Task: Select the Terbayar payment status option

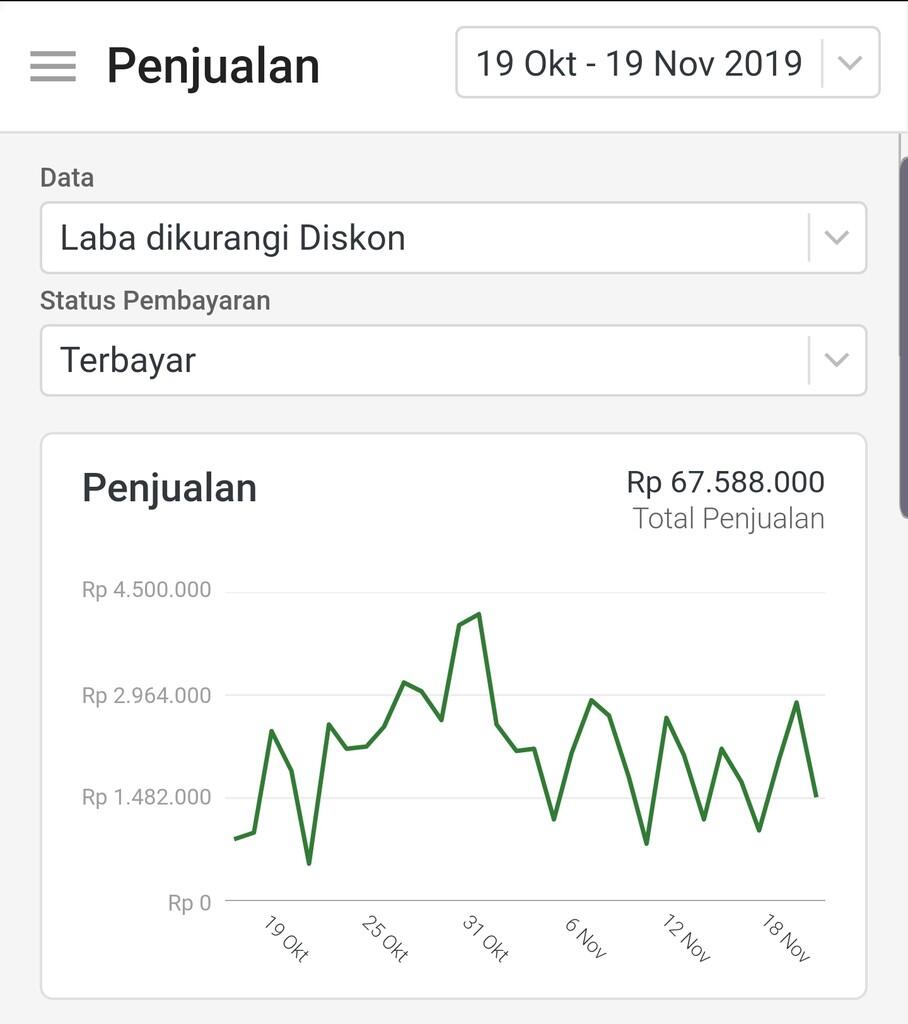Action: [125, 360]
